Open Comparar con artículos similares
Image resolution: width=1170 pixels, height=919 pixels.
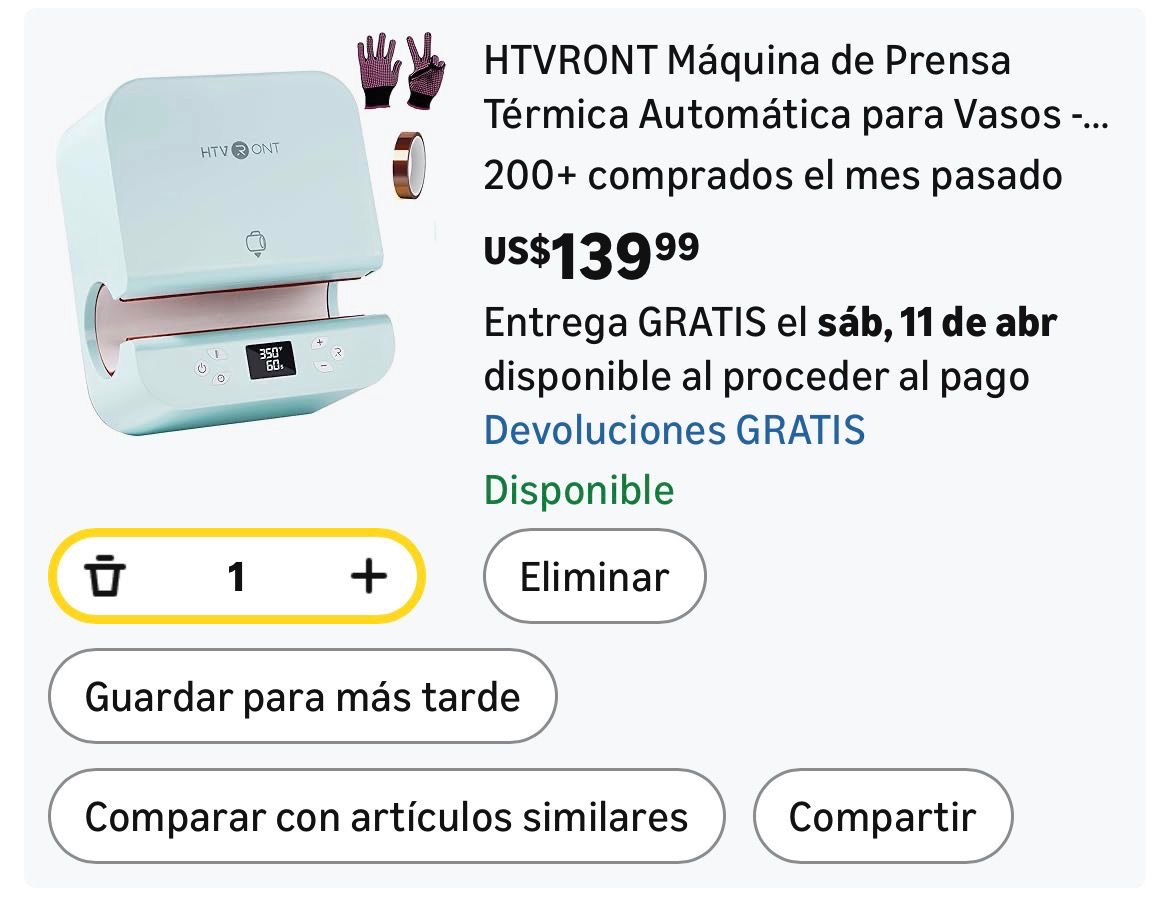pyautogui.click(x=386, y=816)
